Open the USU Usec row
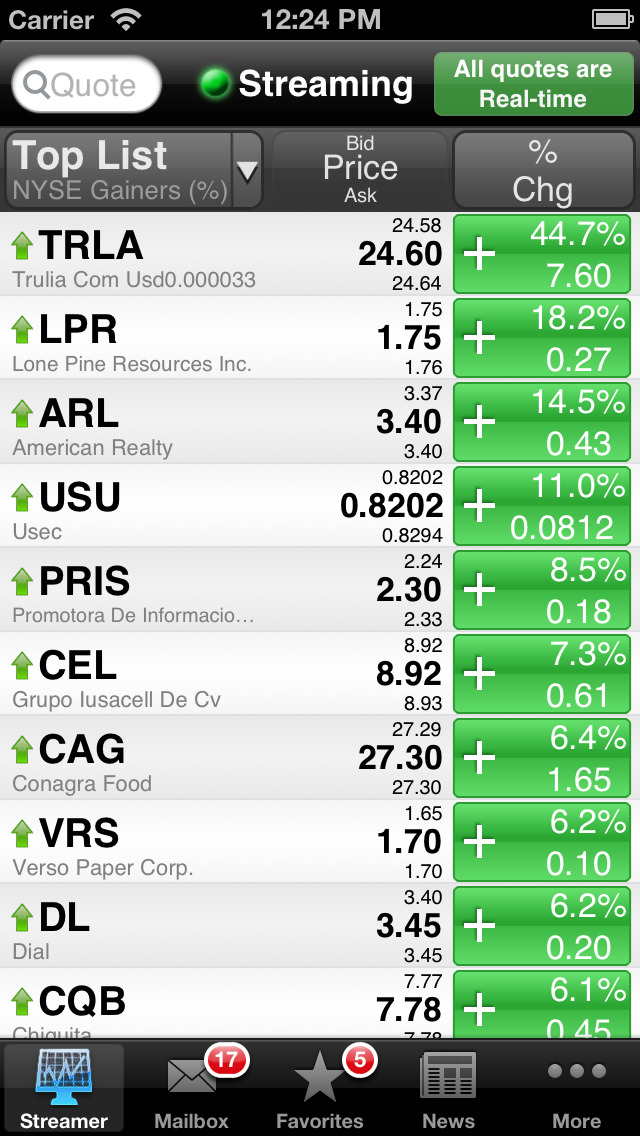Viewport: 640px width, 1136px height. click(x=320, y=506)
